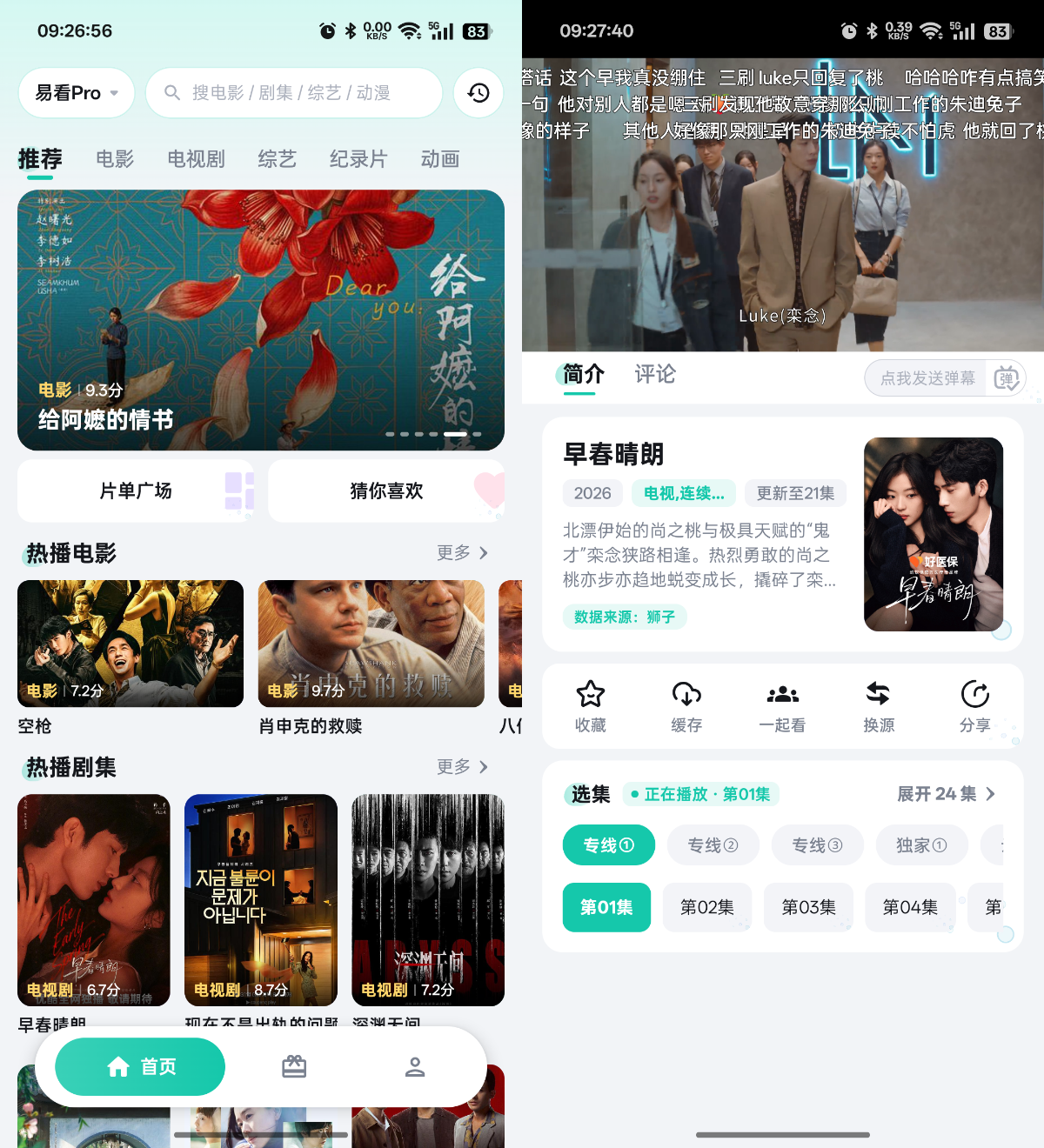The height and width of the screenshot is (1148, 1044).
Task: Open the watch history clock icon
Action: (478, 92)
